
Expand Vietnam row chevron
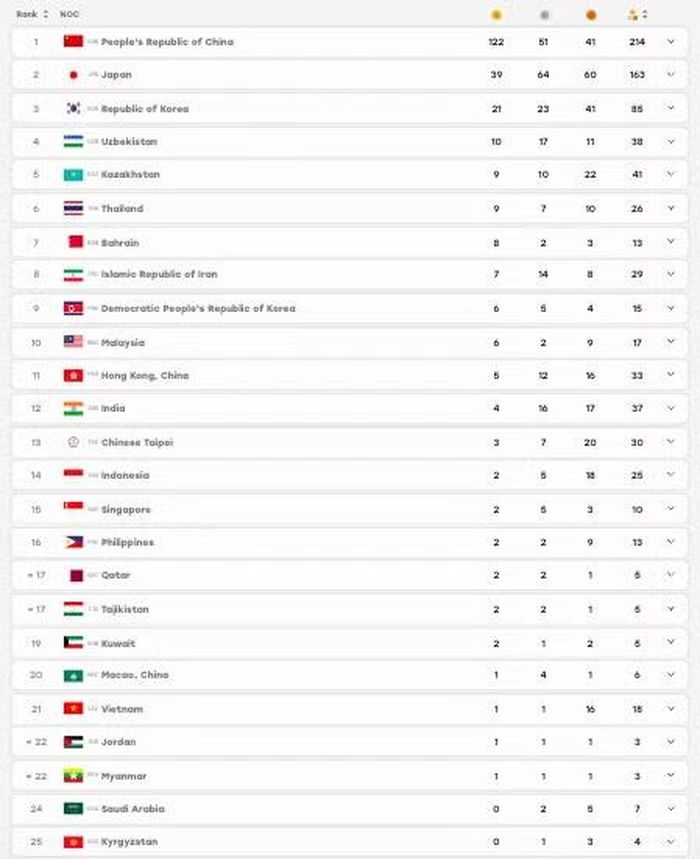coord(670,708)
